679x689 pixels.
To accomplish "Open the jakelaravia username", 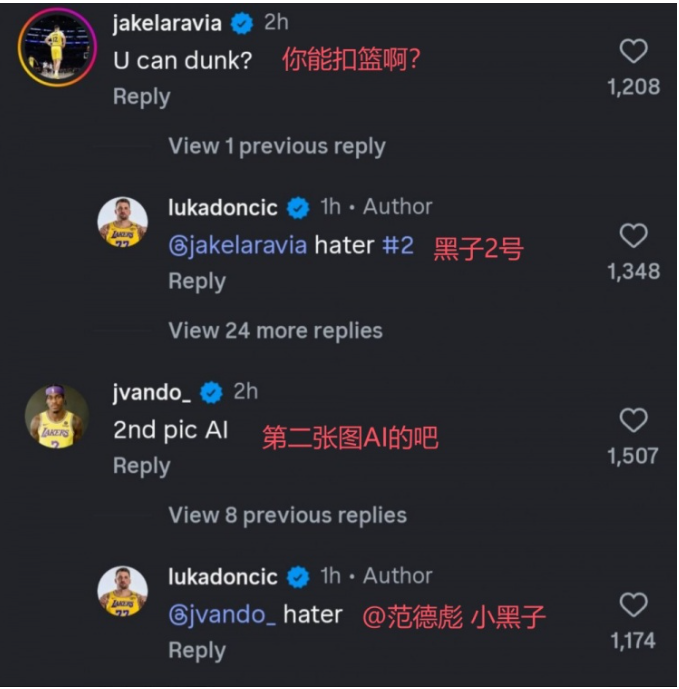I will click(167, 23).
